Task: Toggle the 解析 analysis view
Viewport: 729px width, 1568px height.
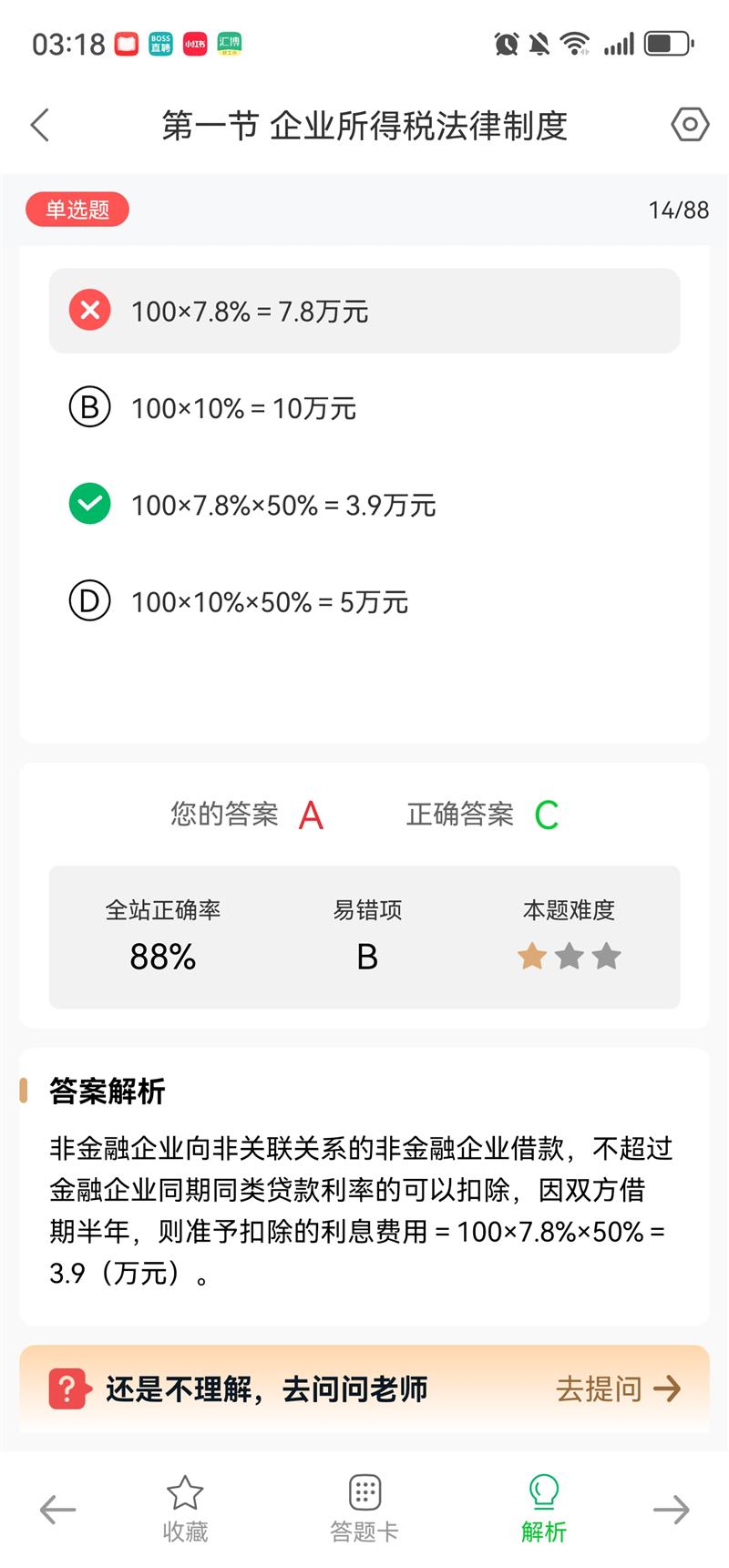Action: [x=544, y=1508]
